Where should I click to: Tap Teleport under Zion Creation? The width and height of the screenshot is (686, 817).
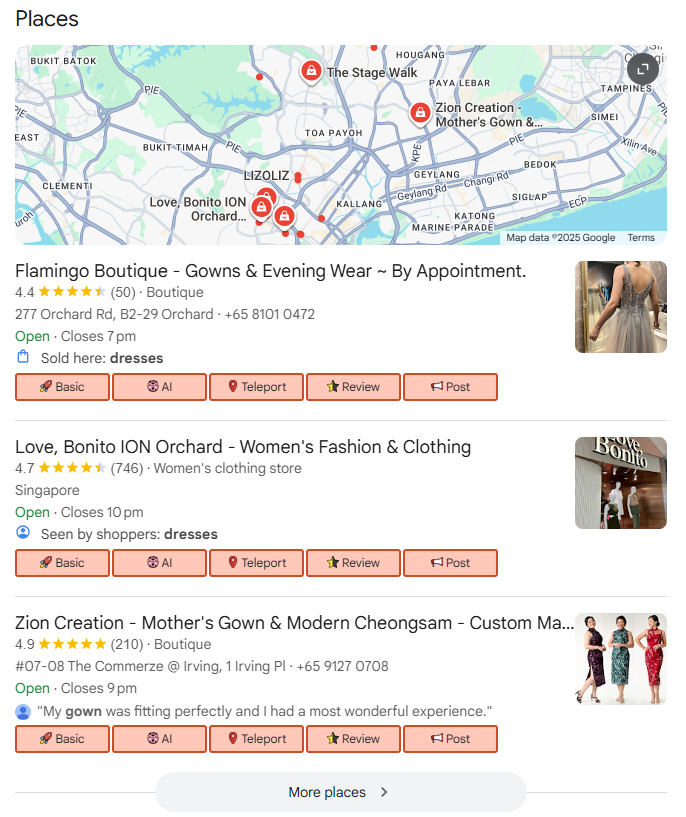pyautogui.click(x=256, y=739)
